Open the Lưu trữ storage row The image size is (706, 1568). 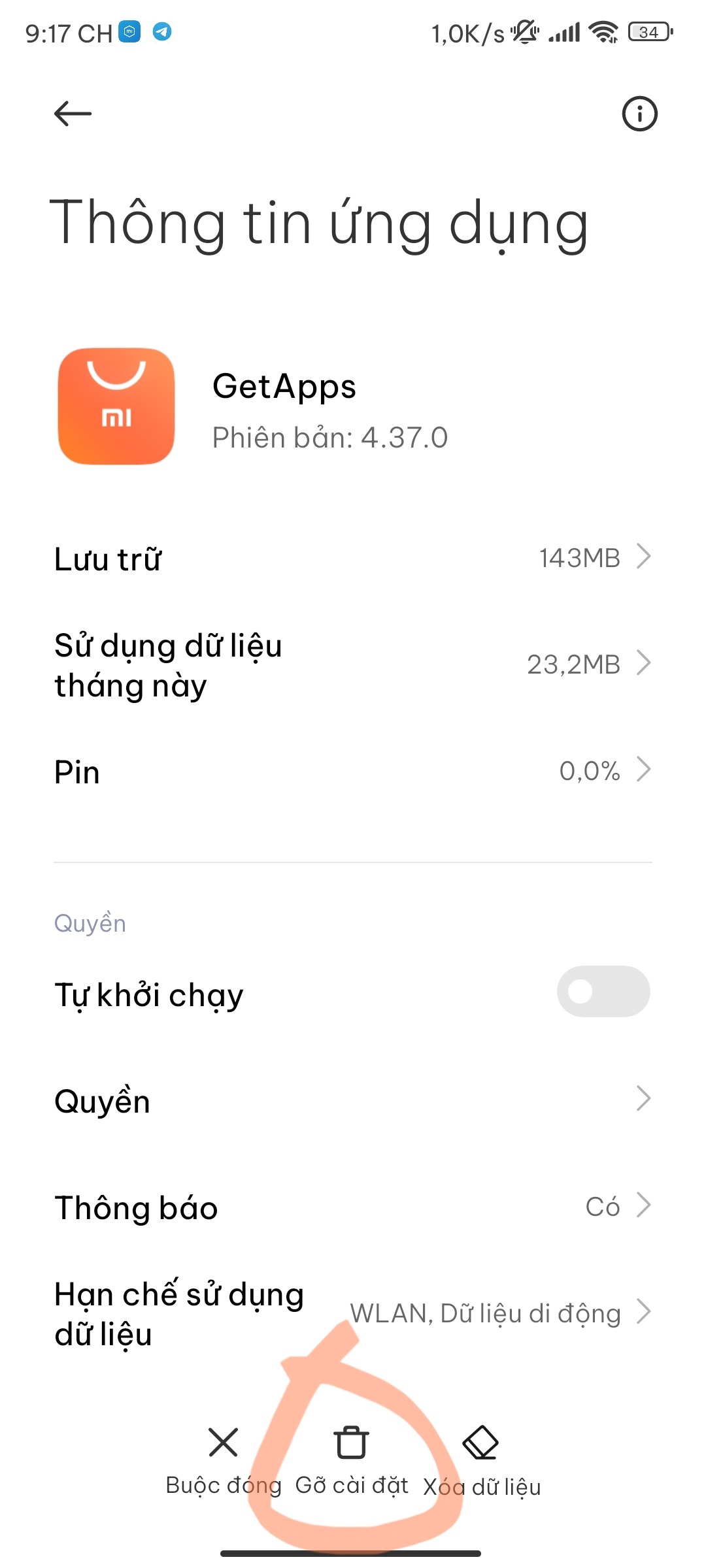[353, 559]
